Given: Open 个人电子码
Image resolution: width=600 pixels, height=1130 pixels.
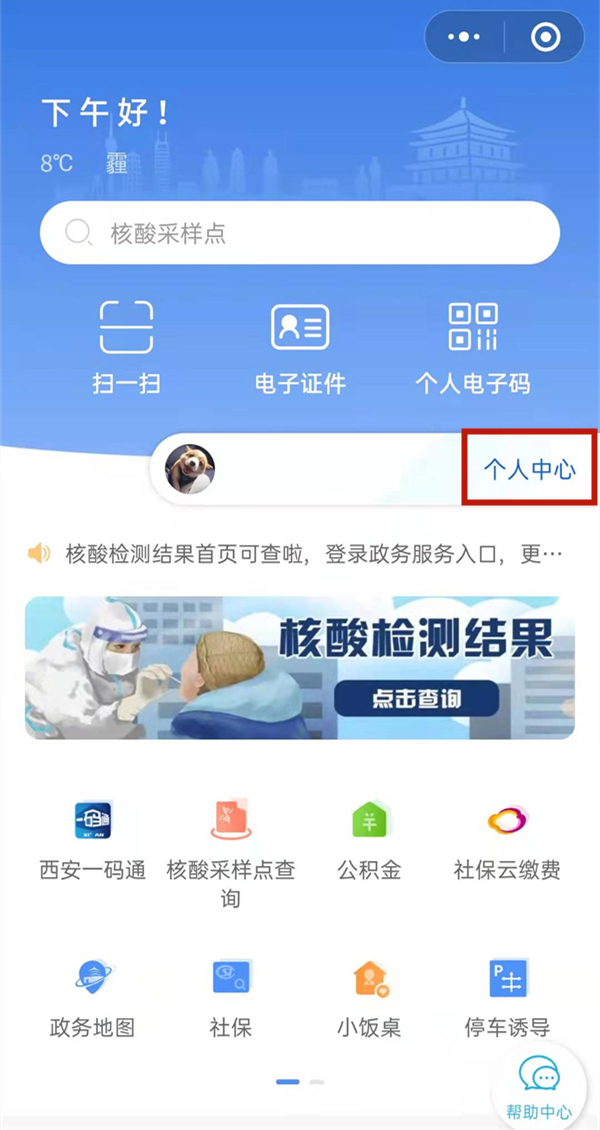Looking at the screenshot, I should [473, 347].
